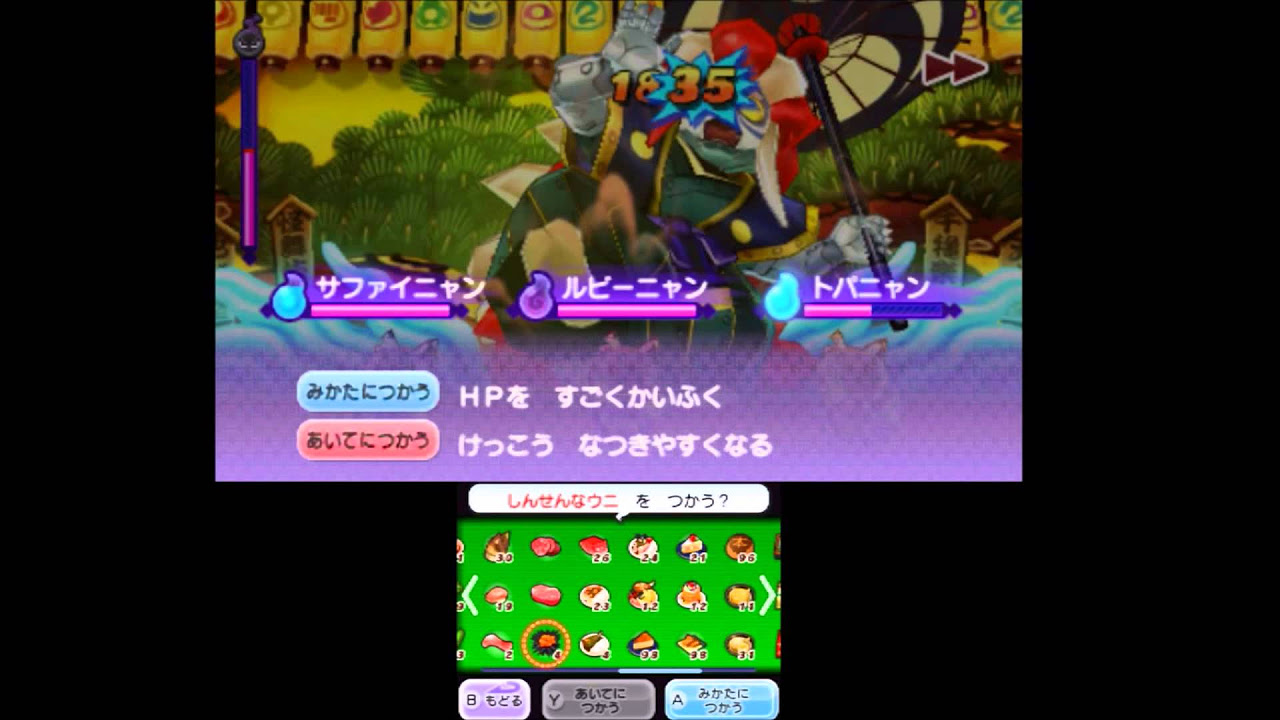
Task: Go to the next item page with the right arrow
Action: pos(767,597)
